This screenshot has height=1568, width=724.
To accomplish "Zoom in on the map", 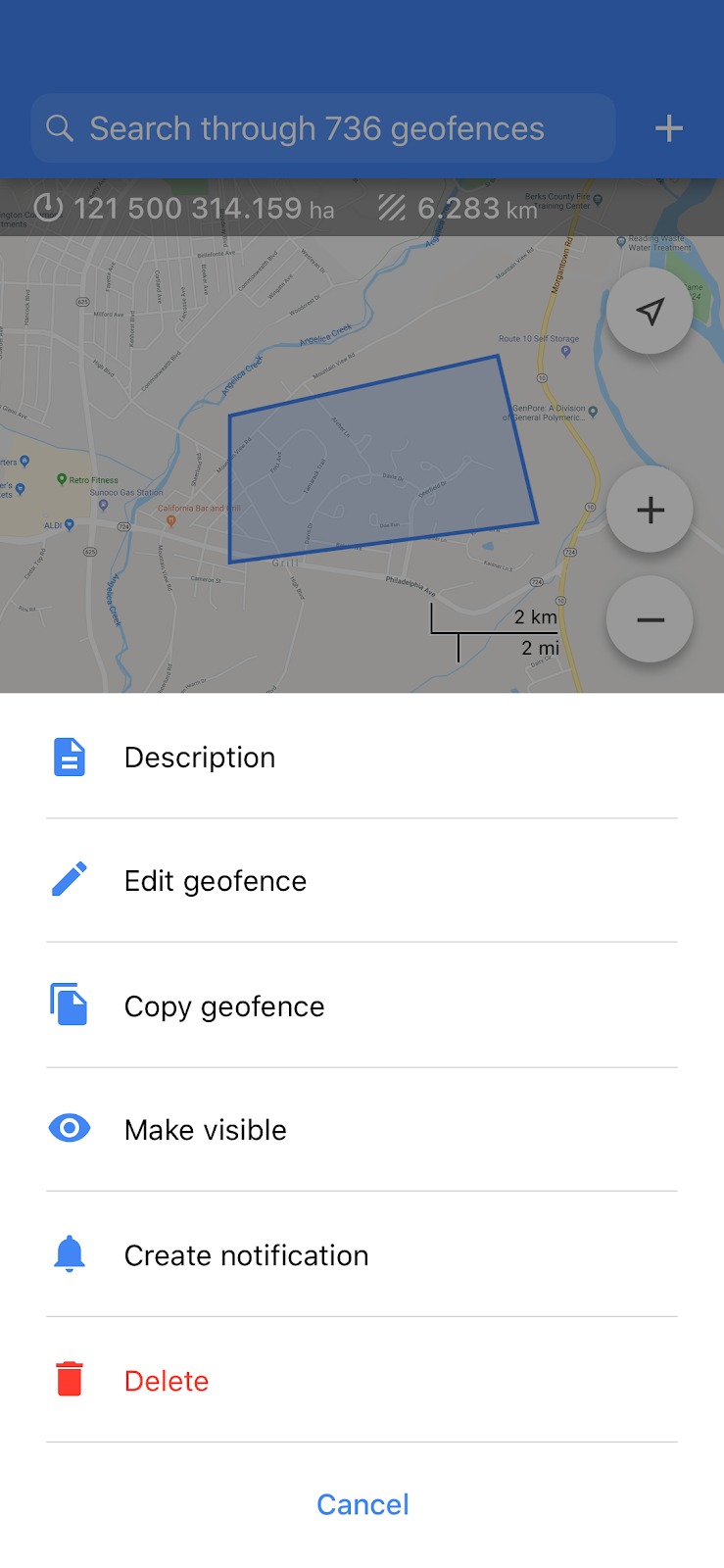I will pyautogui.click(x=650, y=510).
